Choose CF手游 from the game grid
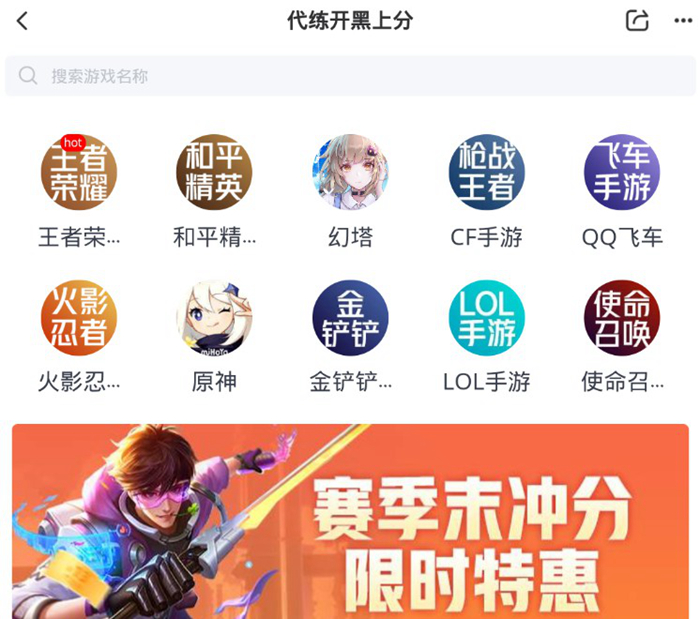 point(486,173)
